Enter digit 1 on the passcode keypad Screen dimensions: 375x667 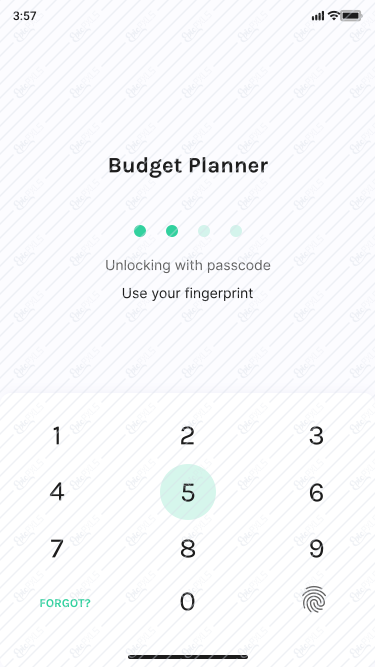point(57,436)
